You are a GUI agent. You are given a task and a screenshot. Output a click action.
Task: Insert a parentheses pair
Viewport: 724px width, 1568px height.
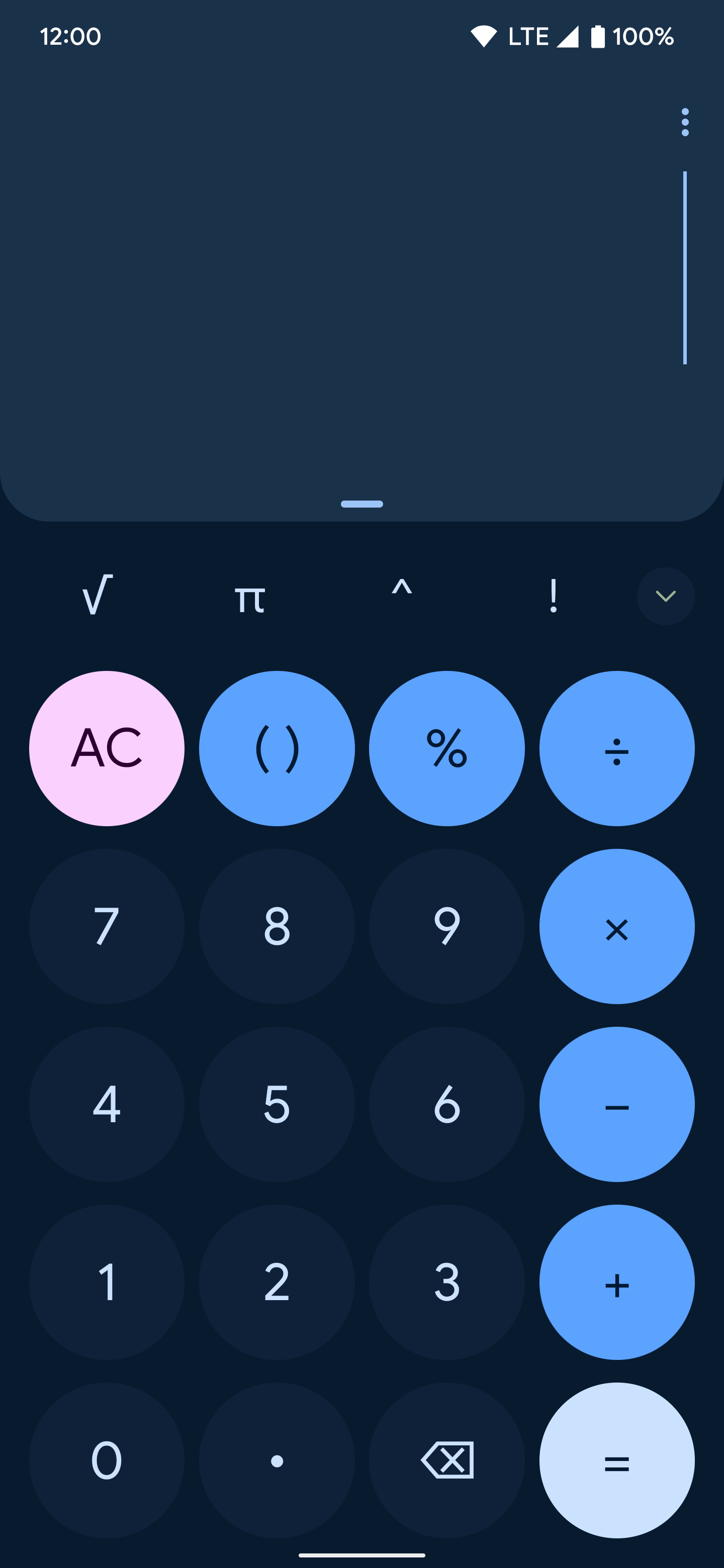click(277, 749)
